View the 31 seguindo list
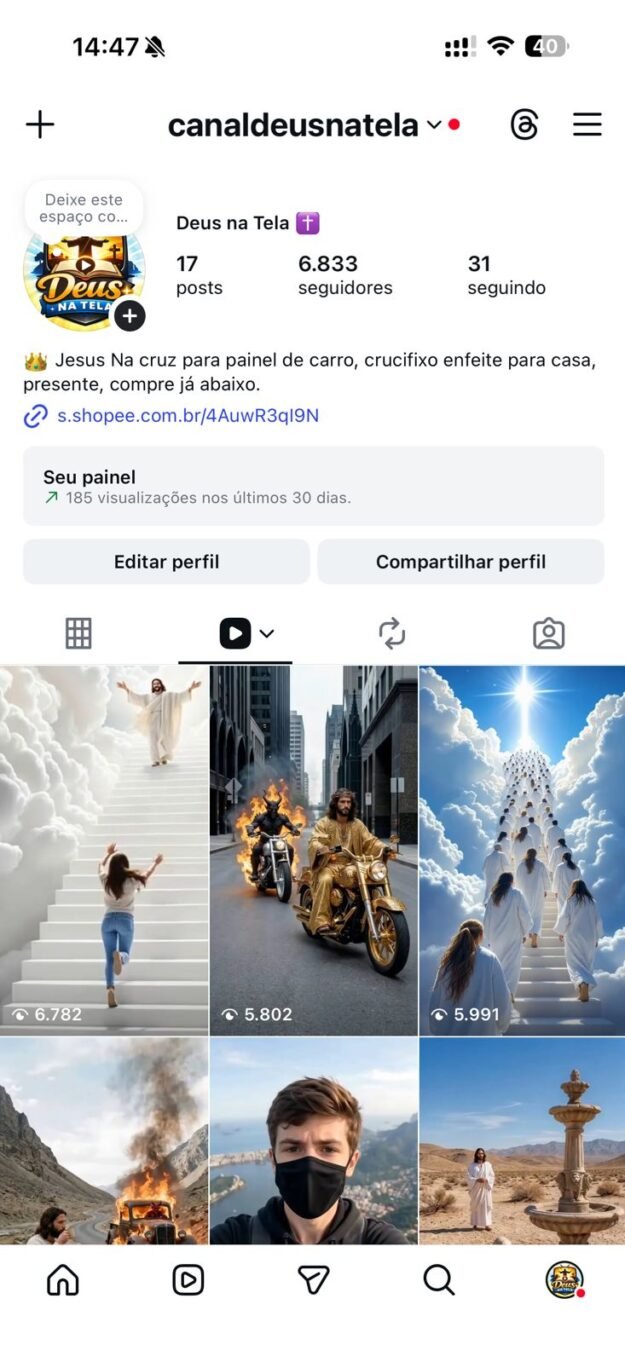The height and width of the screenshot is (1362, 625). [x=506, y=275]
